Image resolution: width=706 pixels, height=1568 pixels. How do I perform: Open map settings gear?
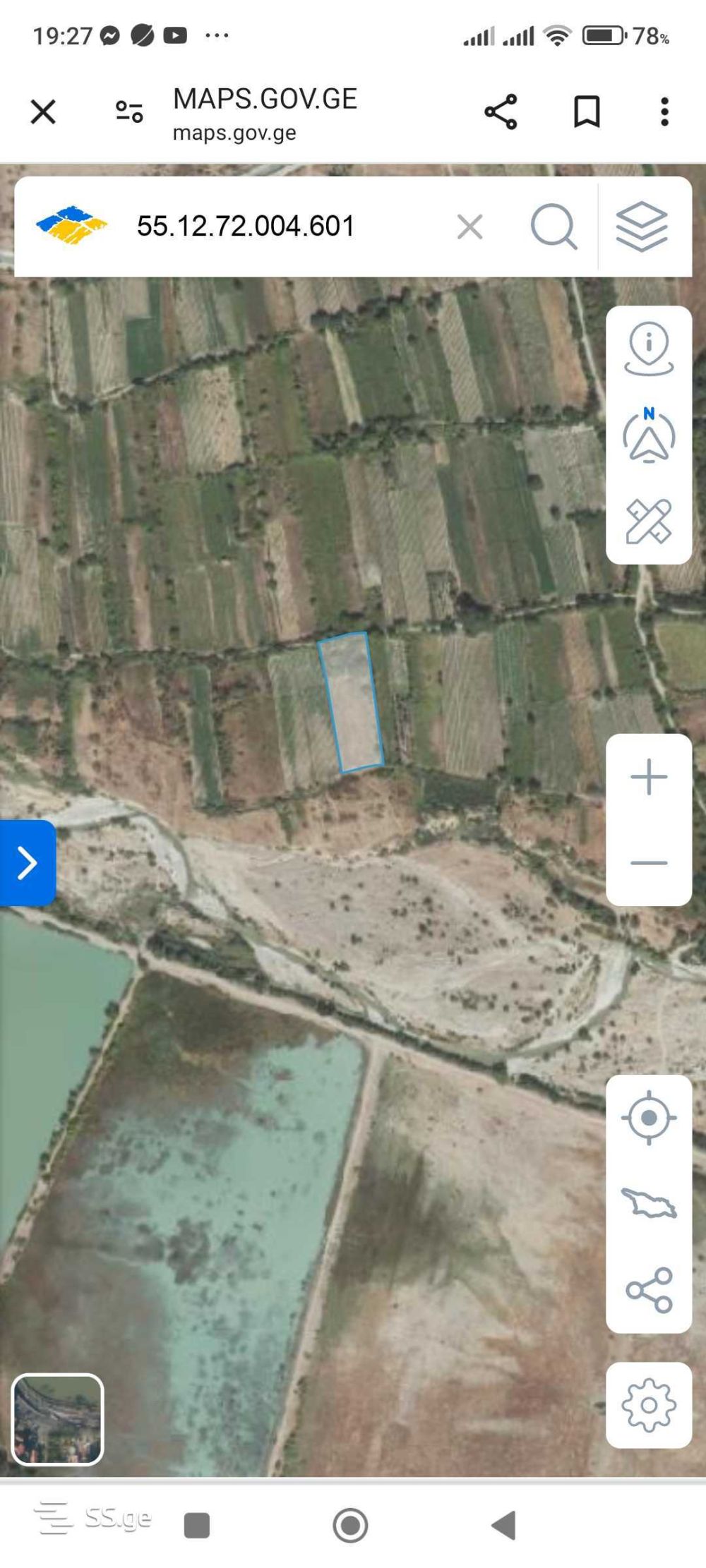(x=649, y=1406)
